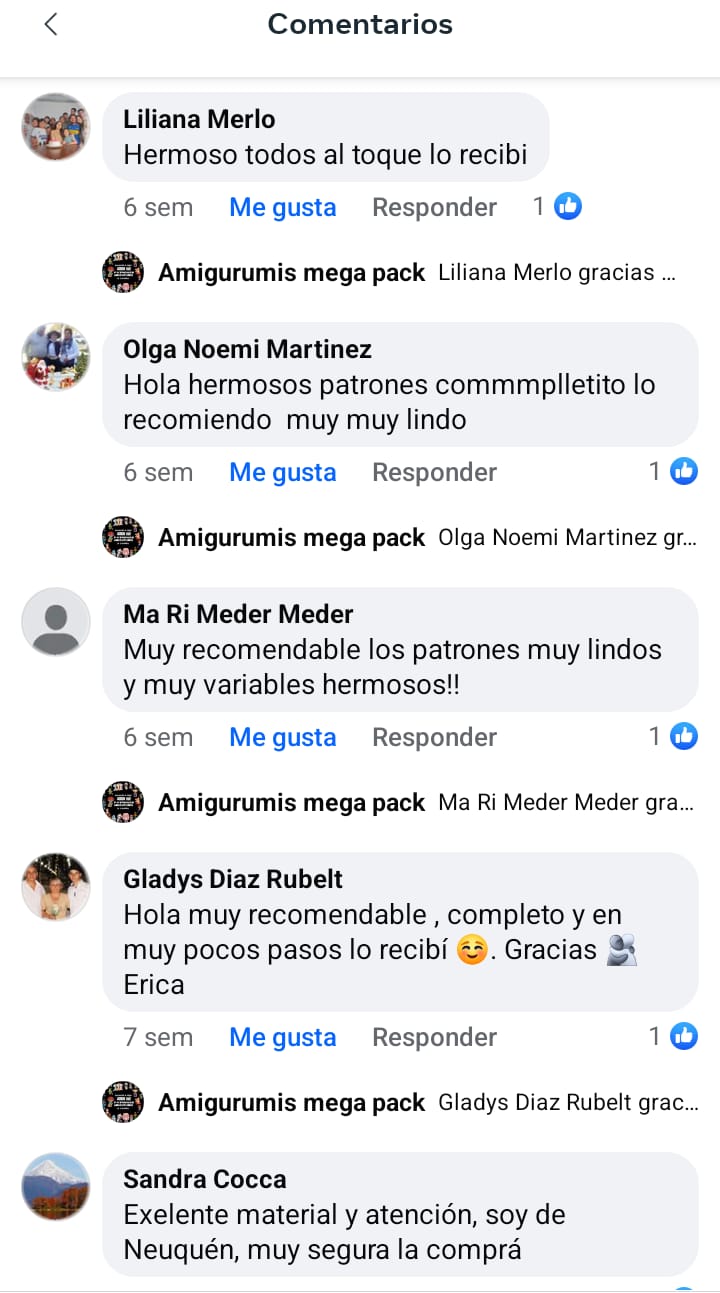This screenshot has height=1293, width=720.
Task: Reply to Ma Ri Meder Meder's comment
Action: pos(434,737)
